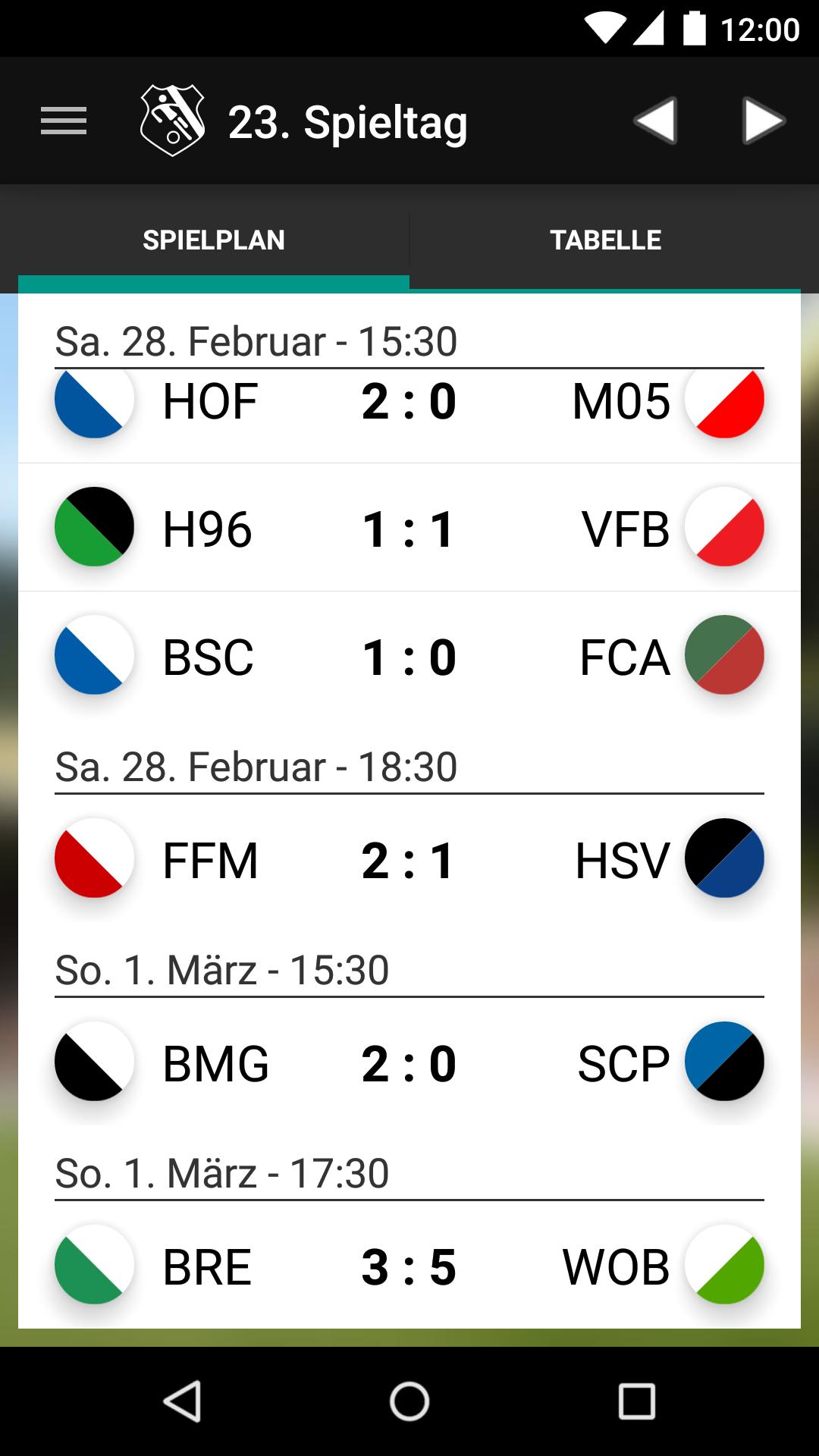Screen dimensions: 819x1456
Task: Go to the previous matchday
Action: (657, 120)
